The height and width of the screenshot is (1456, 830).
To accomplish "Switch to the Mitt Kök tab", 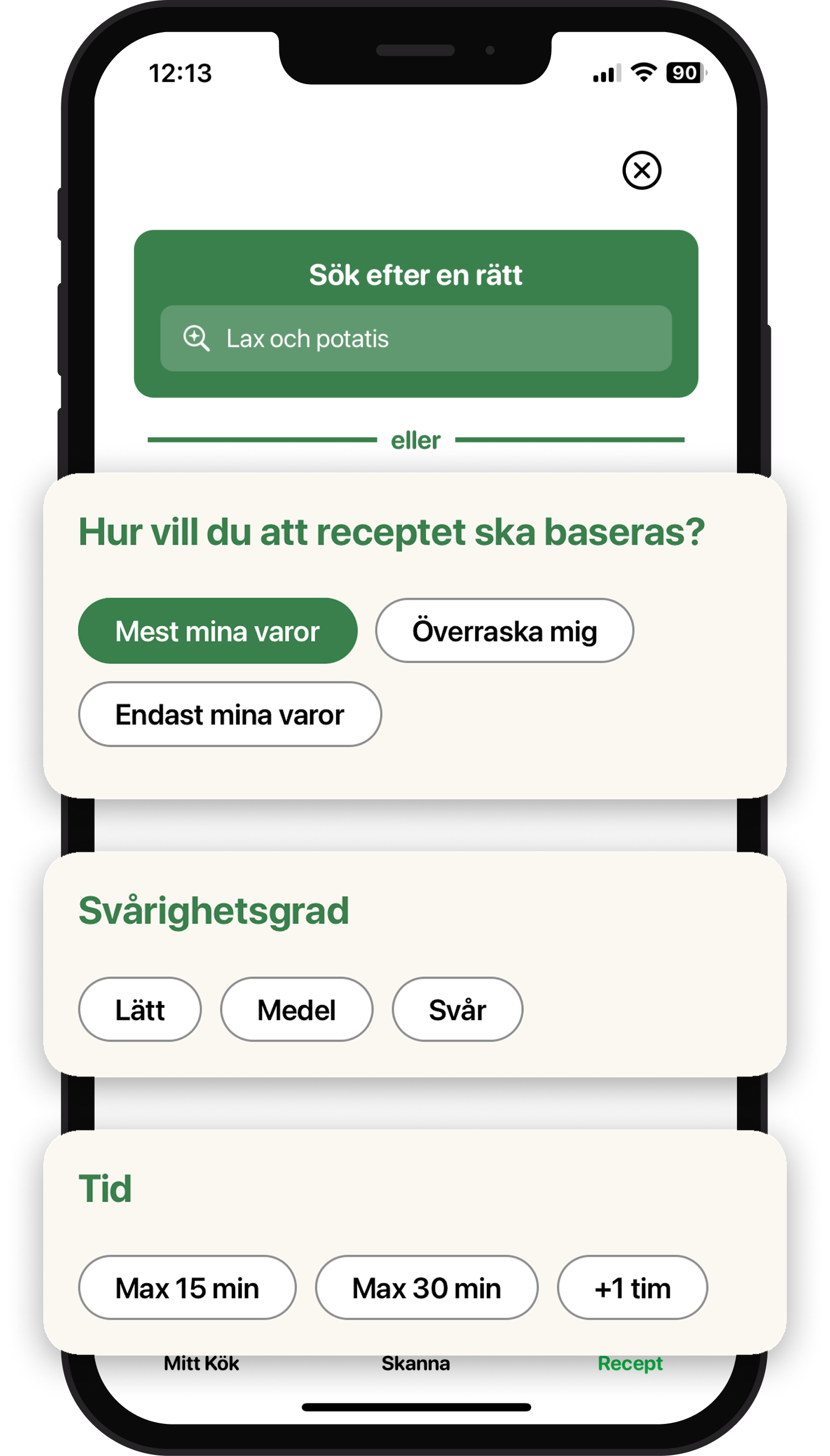I will (x=202, y=1363).
